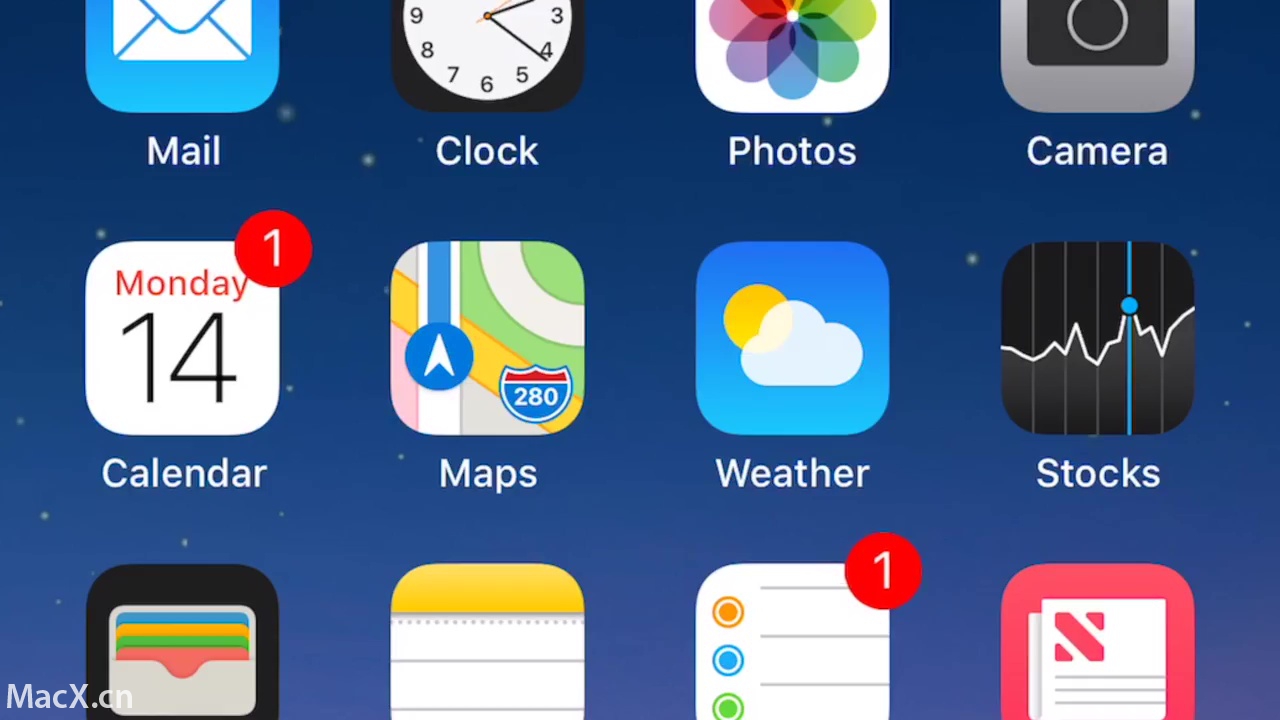
Task: Launch the Maps app
Action: 487,338
